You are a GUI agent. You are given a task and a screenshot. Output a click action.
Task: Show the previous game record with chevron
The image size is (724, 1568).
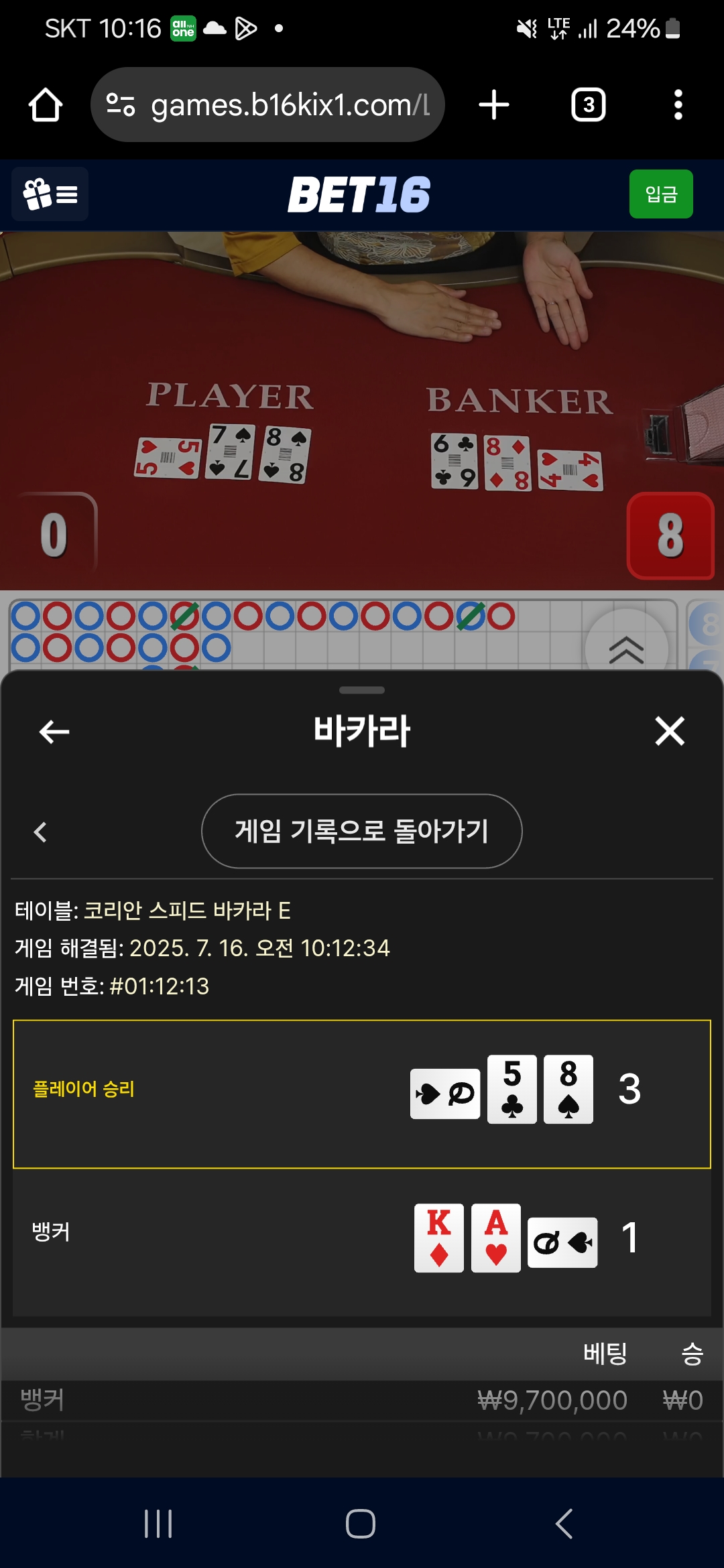pyautogui.click(x=40, y=832)
